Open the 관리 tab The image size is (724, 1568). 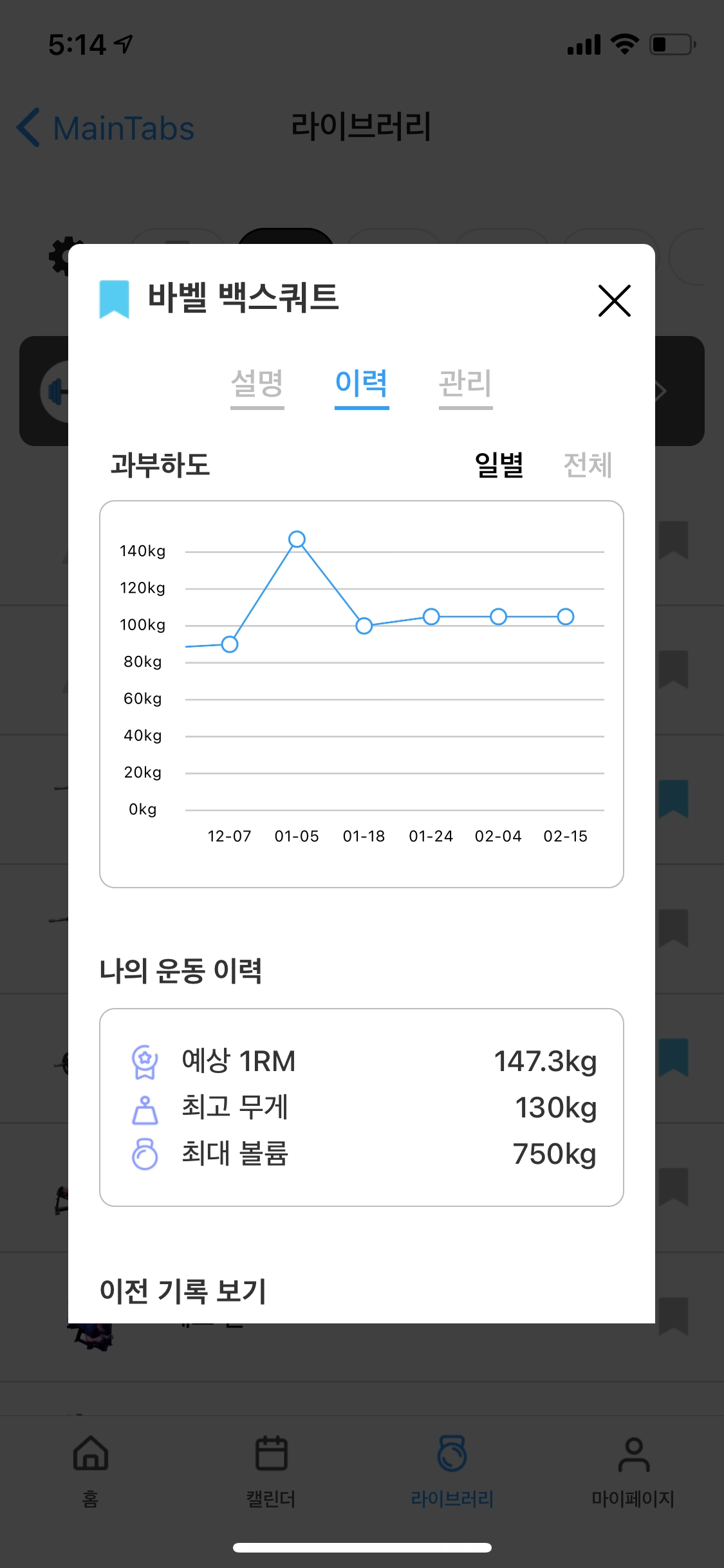click(x=465, y=384)
